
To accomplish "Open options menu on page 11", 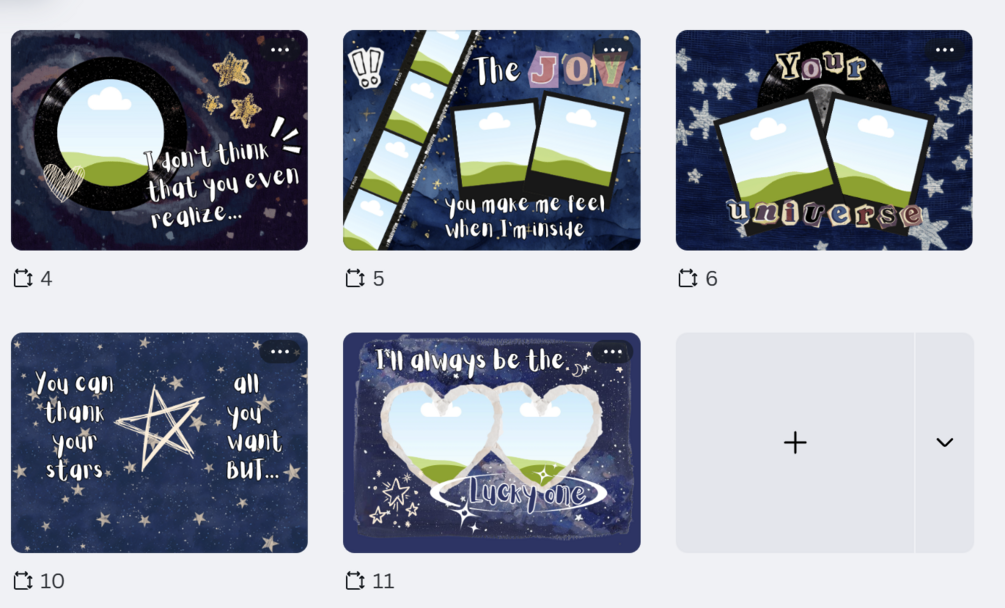I will click(612, 352).
